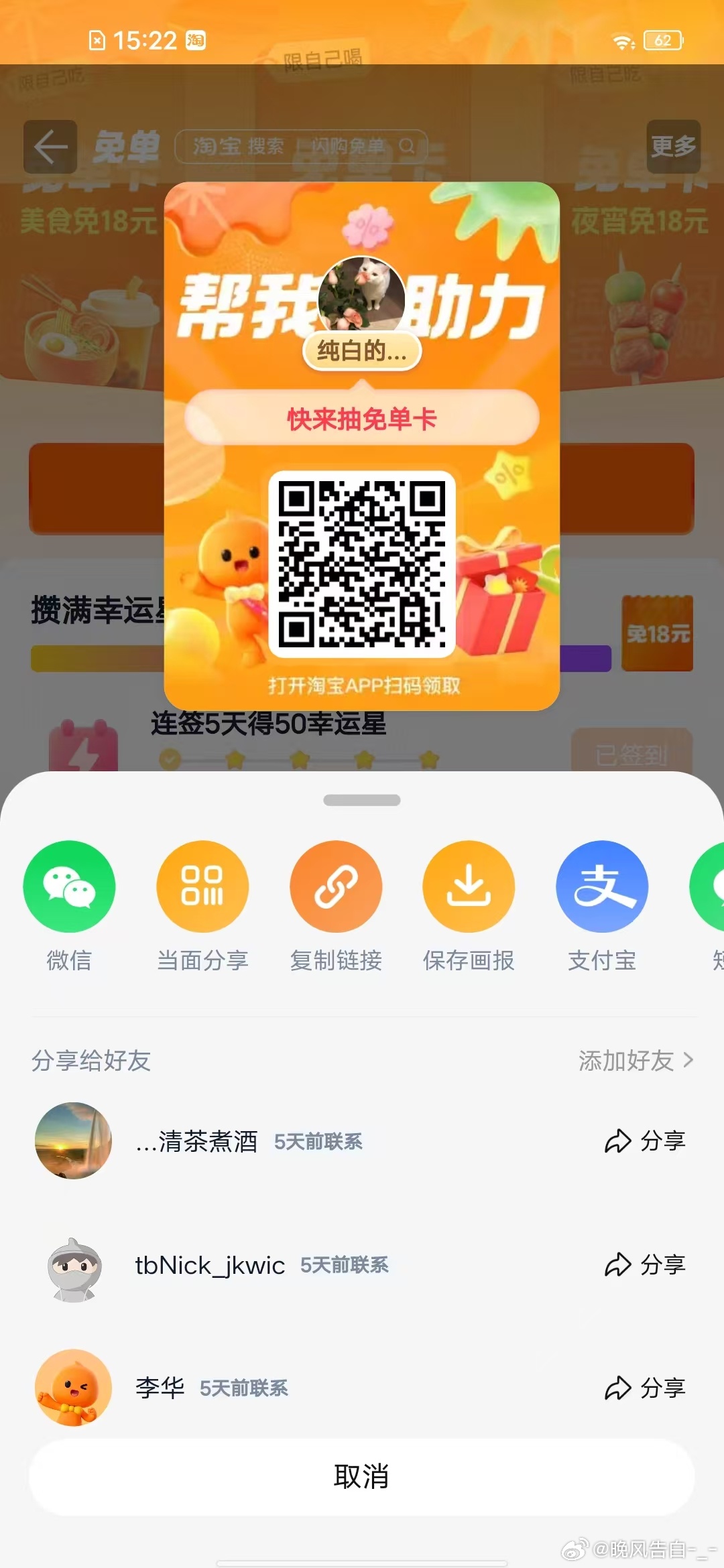The image size is (724, 1568).
Task: Open 添加好友 to add friends
Action: [635, 1061]
